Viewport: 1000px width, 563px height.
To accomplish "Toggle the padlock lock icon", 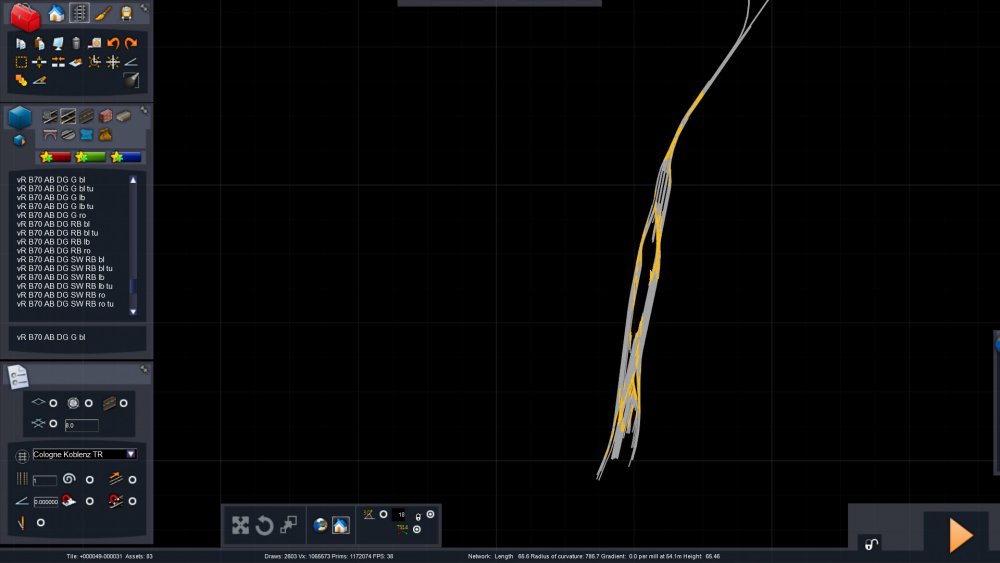I will (869, 544).
